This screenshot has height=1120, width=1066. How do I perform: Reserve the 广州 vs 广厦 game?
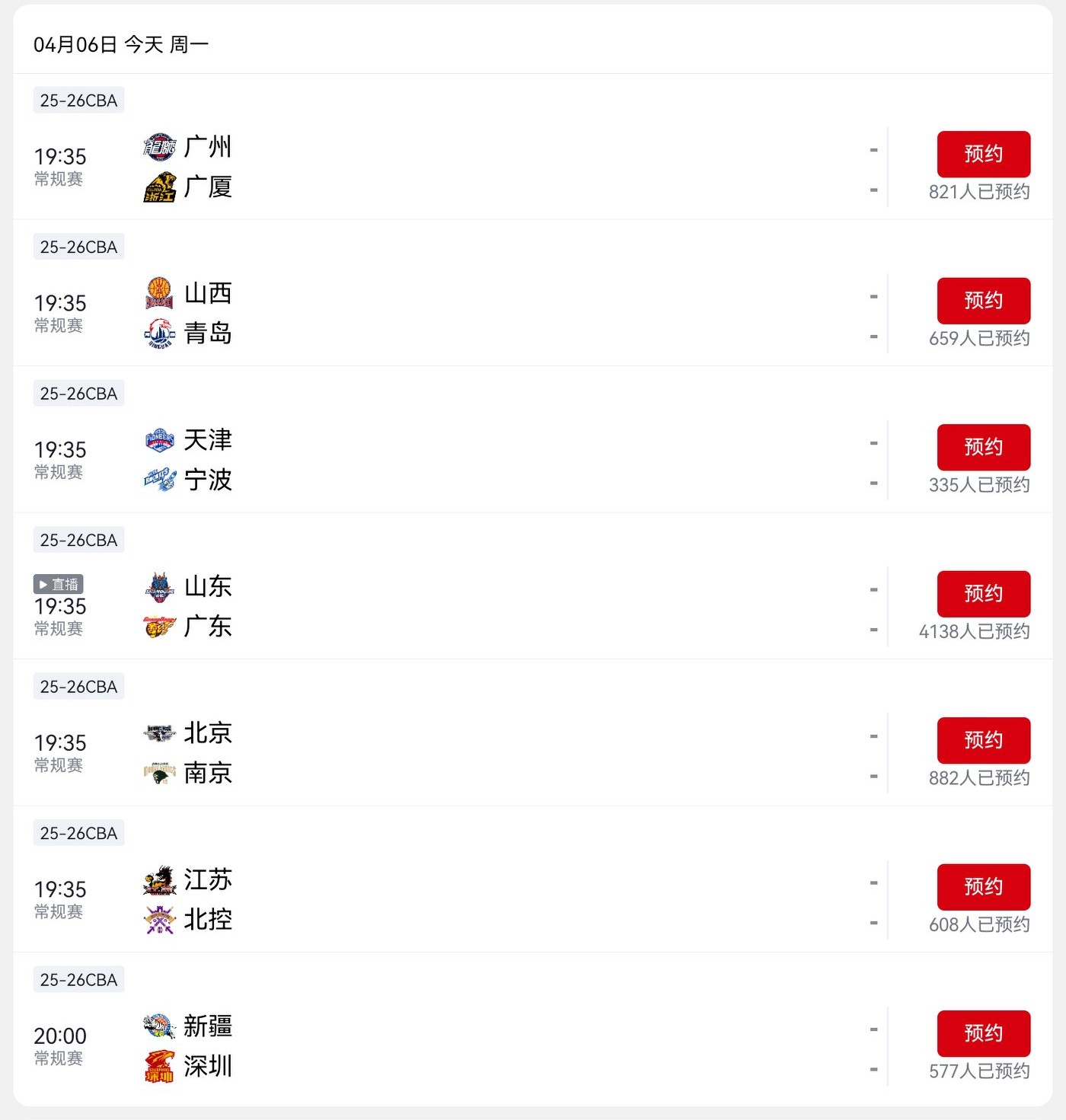pos(983,154)
